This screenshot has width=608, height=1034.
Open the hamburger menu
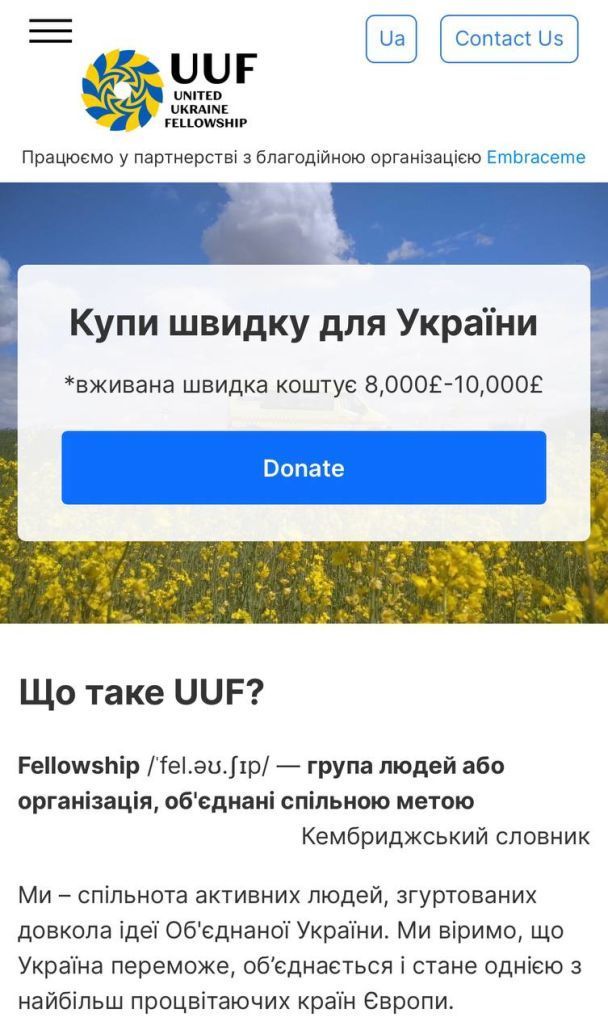click(50, 31)
